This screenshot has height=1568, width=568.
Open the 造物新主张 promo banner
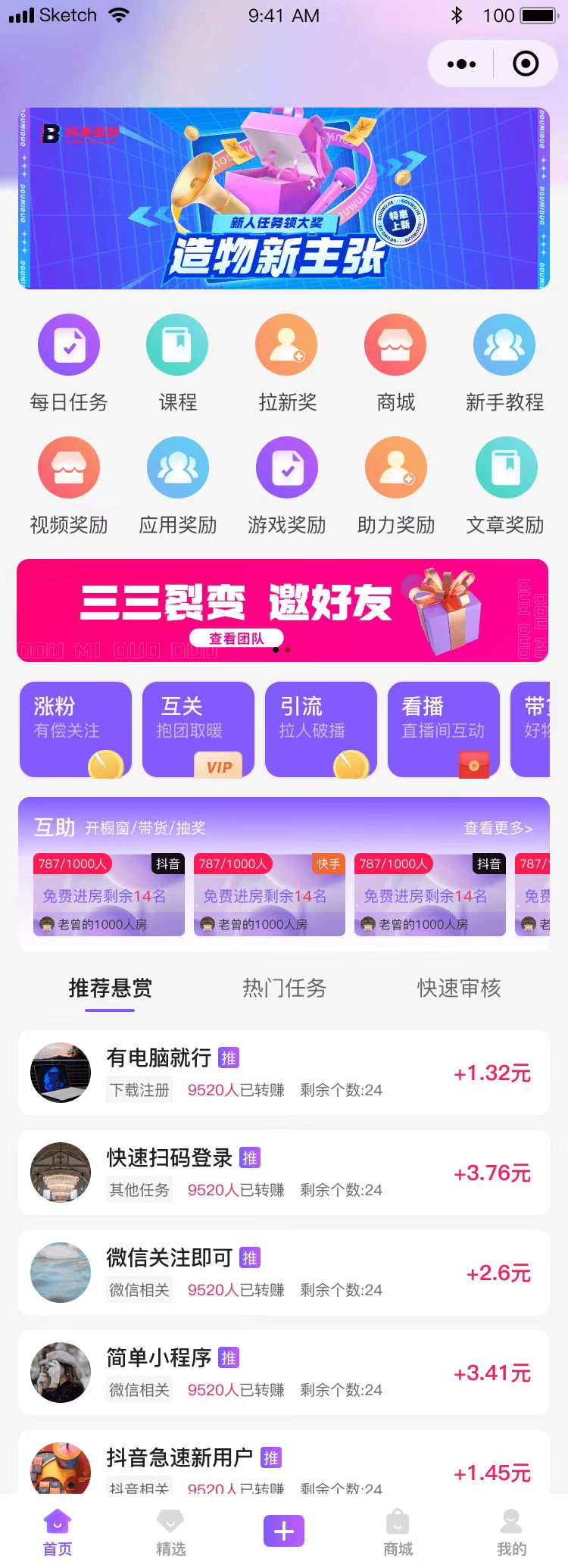click(283, 198)
